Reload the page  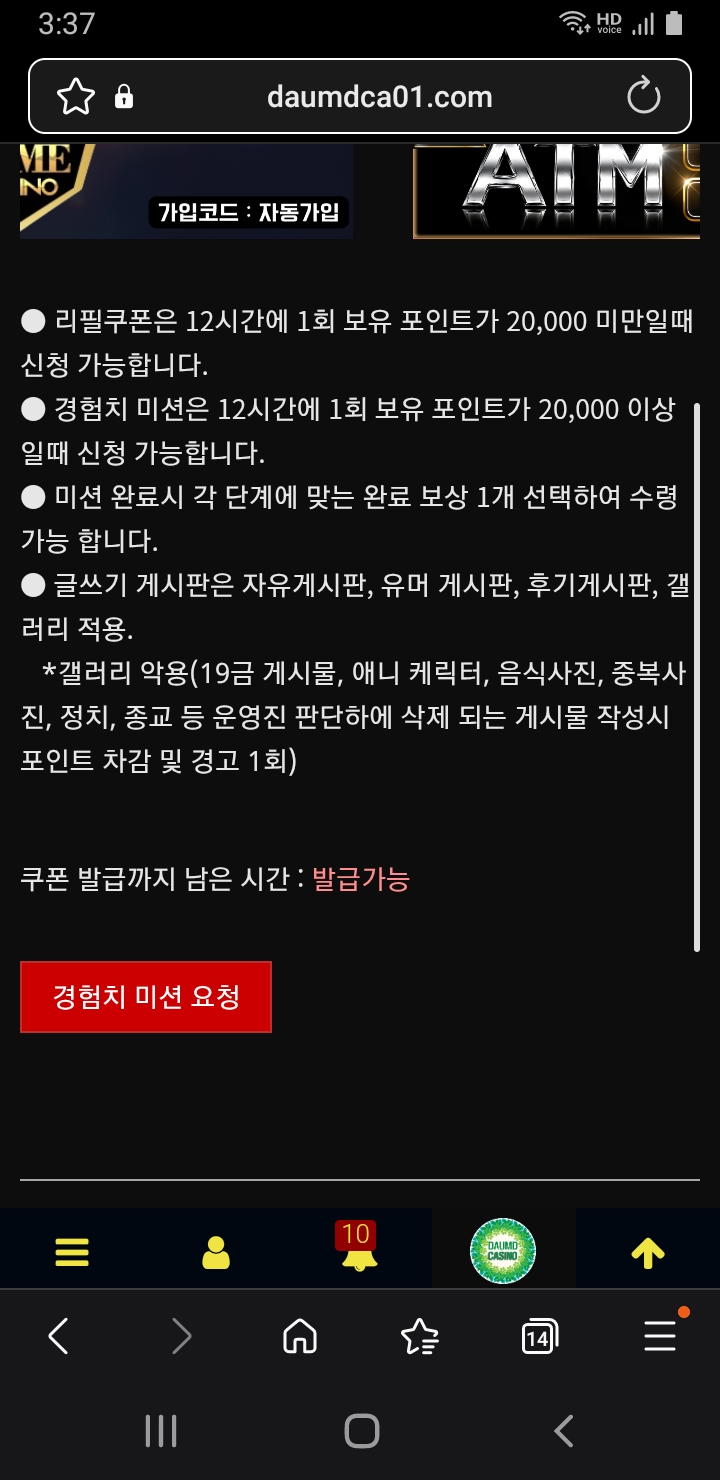(644, 97)
